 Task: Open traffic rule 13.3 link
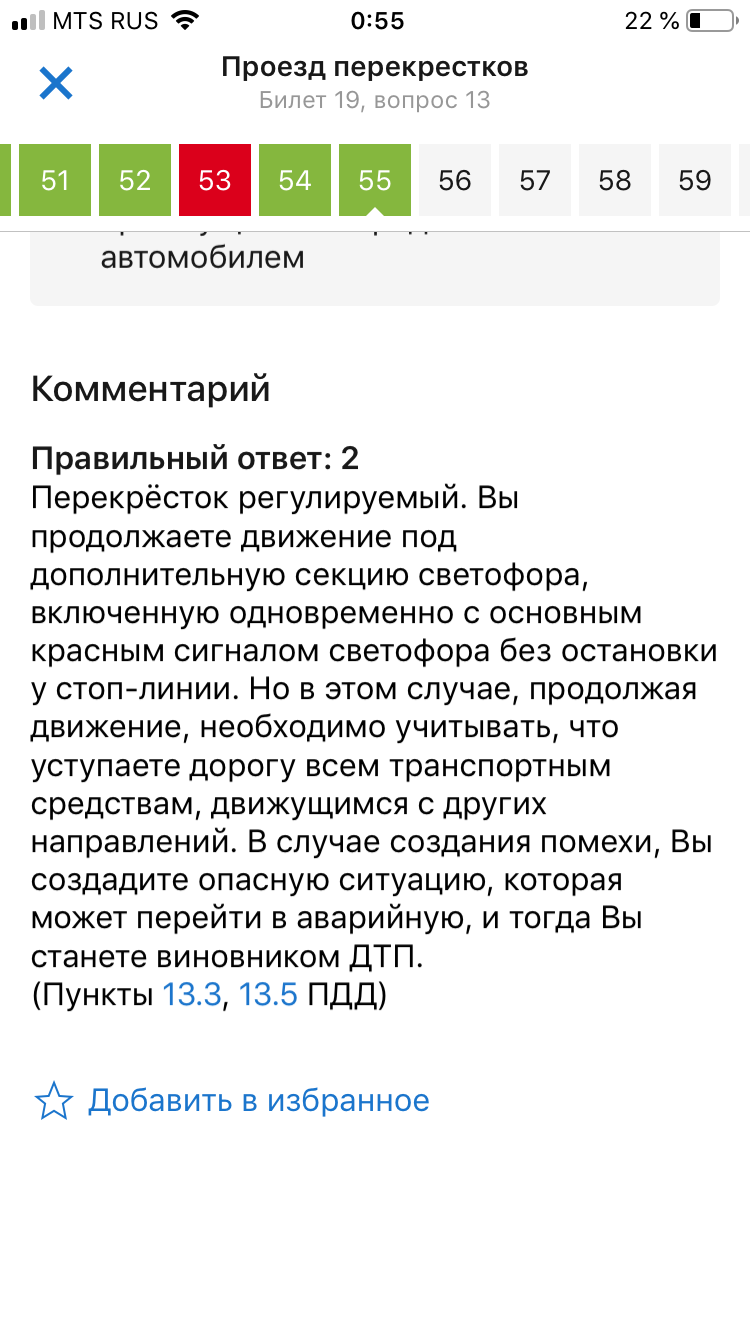tap(191, 996)
